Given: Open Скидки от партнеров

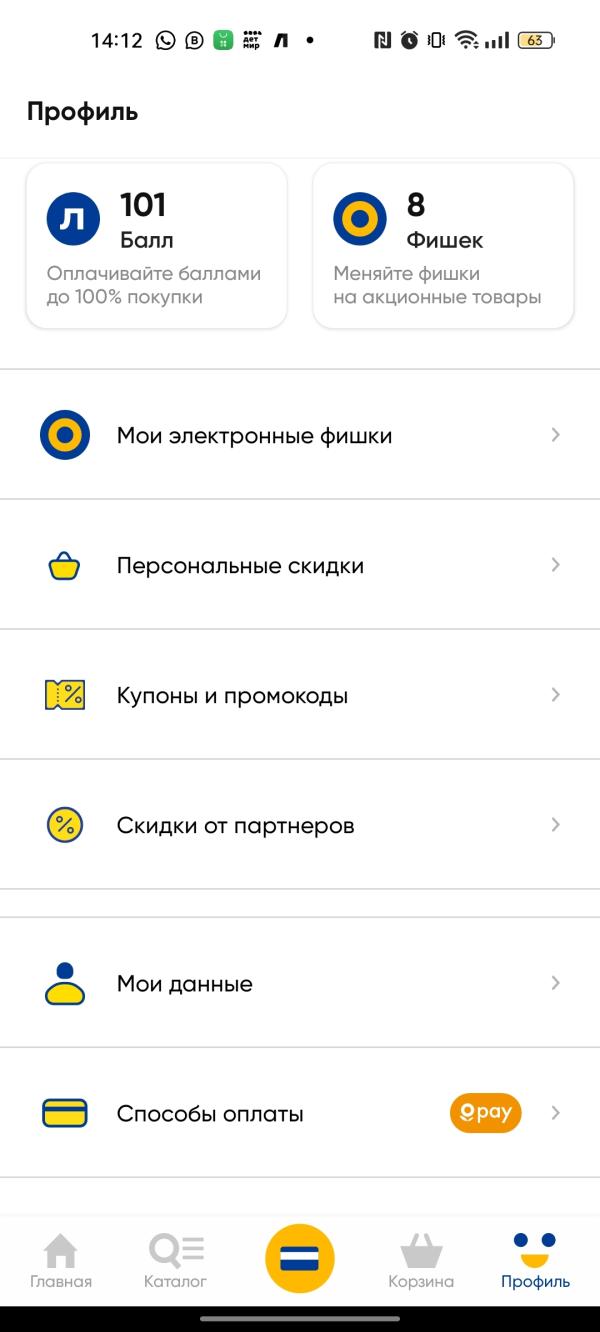Looking at the screenshot, I should coord(300,825).
